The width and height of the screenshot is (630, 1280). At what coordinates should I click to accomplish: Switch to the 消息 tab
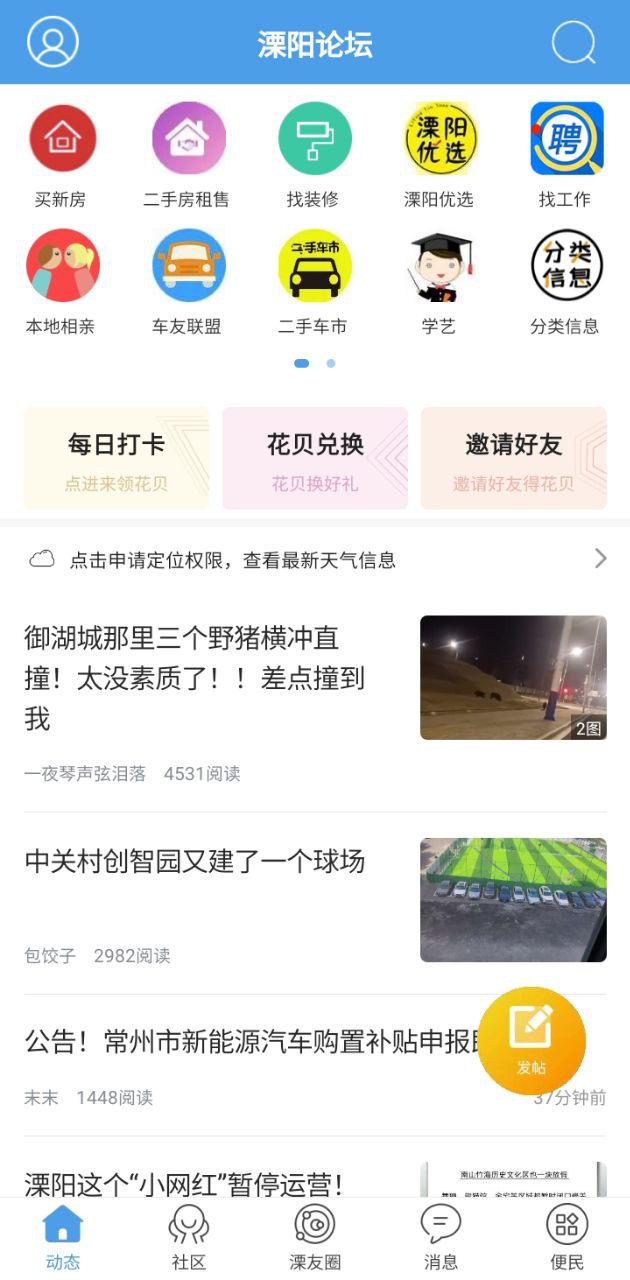click(441, 1238)
